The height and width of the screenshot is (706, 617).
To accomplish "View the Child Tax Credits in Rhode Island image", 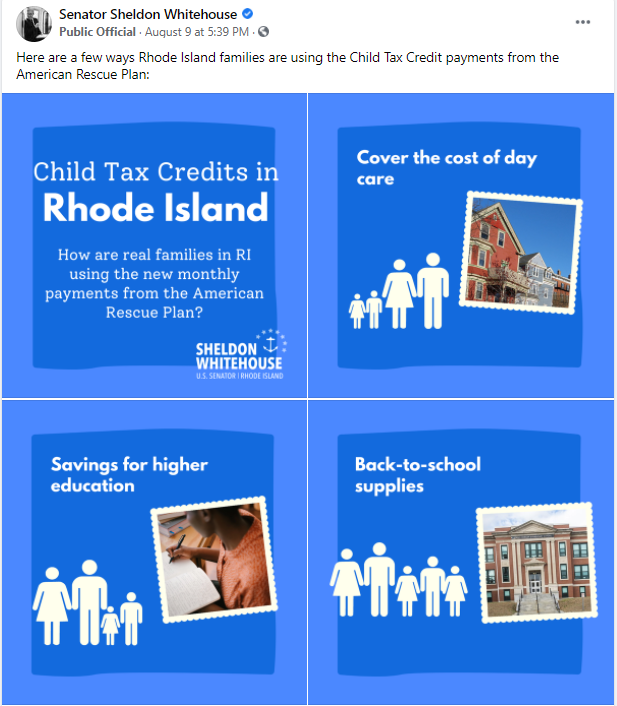I will [x=154, y=246].
